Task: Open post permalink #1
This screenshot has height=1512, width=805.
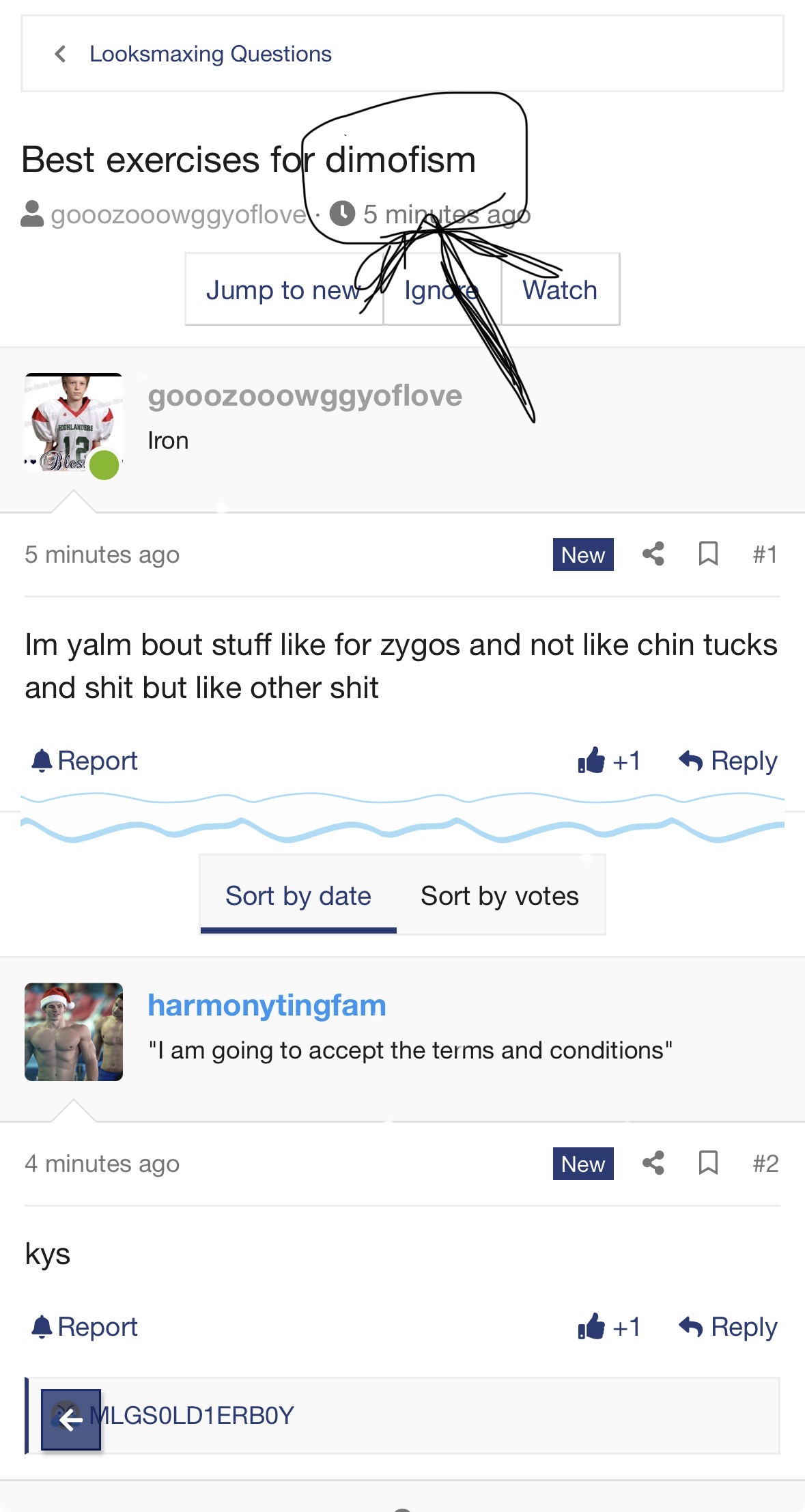Action: (765, 554)
